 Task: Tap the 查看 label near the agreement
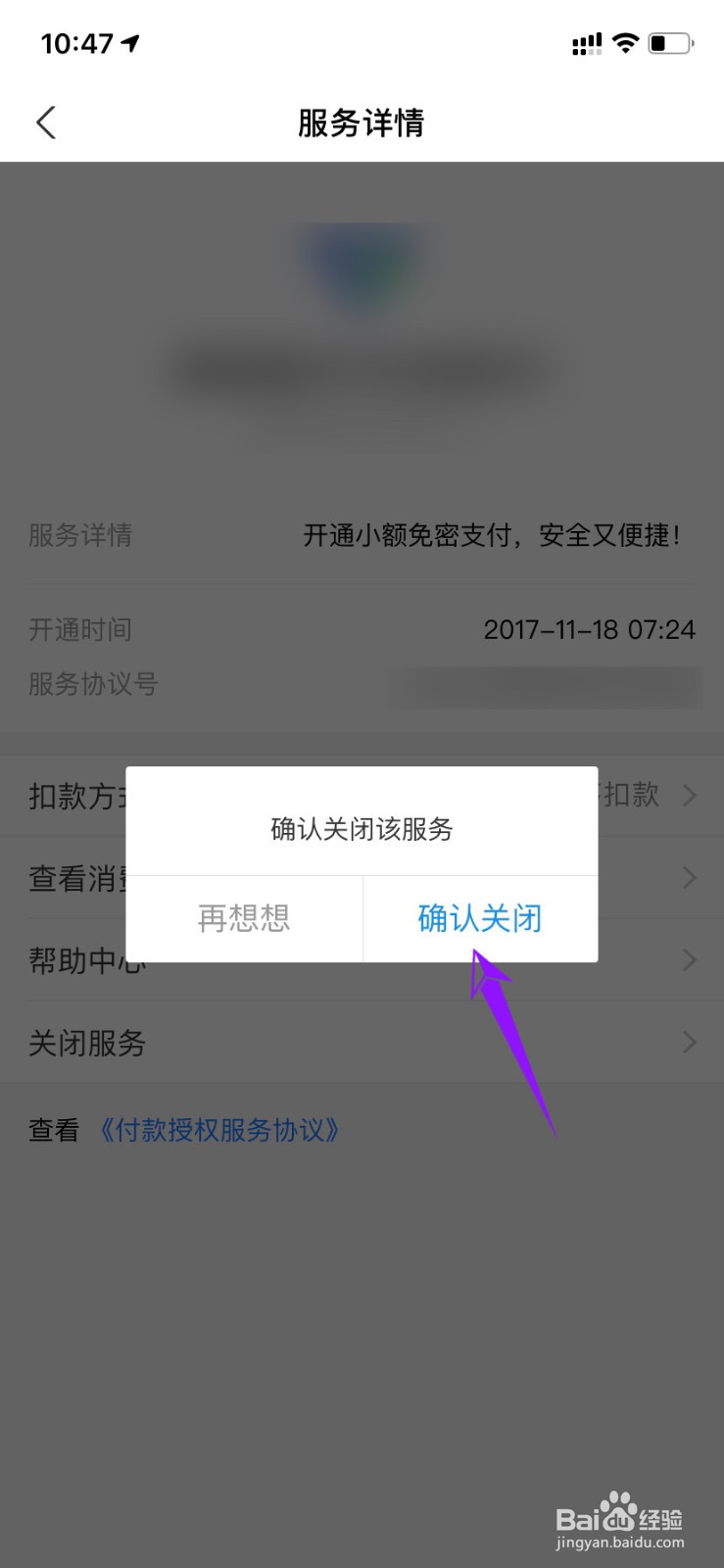pyautogui.click(x=53, y=1130)
